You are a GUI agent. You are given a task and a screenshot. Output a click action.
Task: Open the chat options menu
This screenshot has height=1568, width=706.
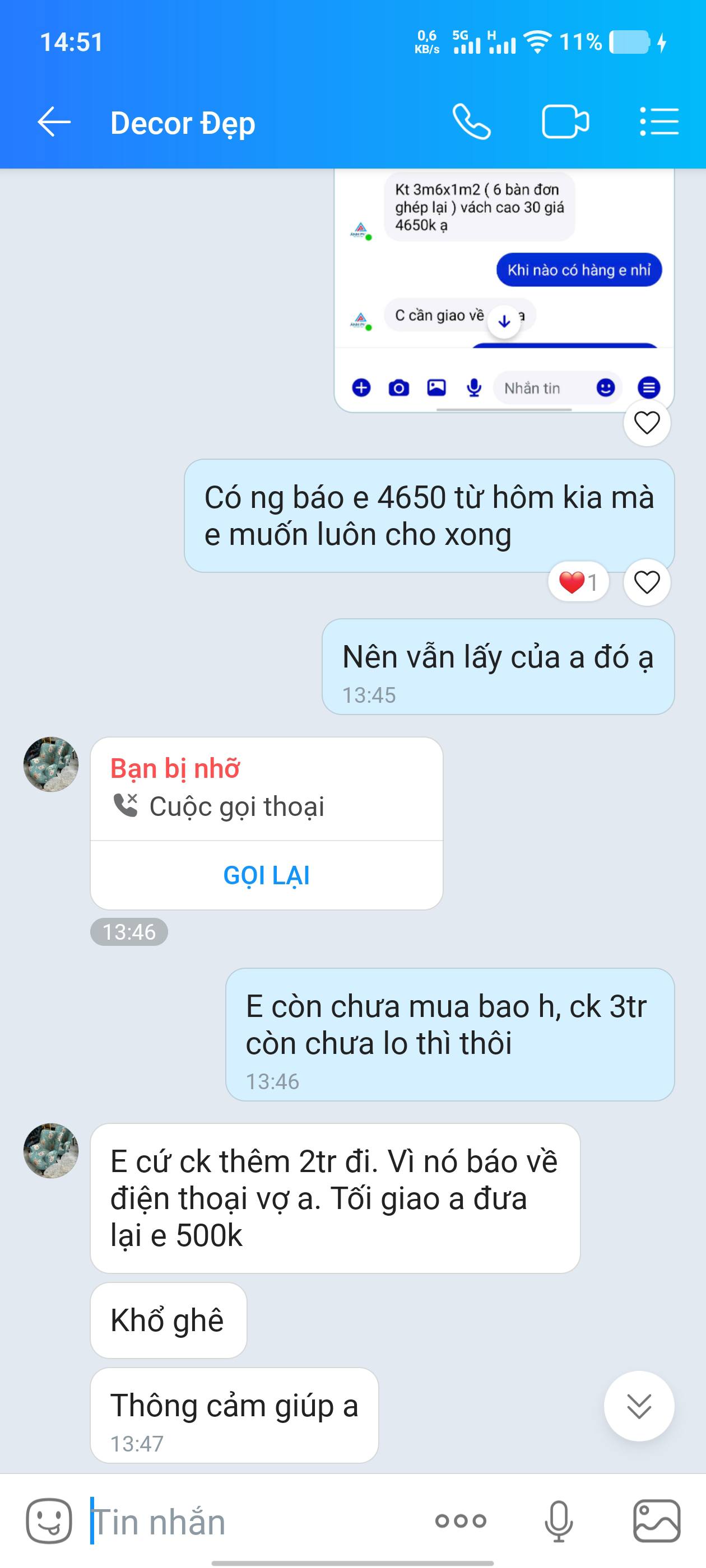point(659,122)
